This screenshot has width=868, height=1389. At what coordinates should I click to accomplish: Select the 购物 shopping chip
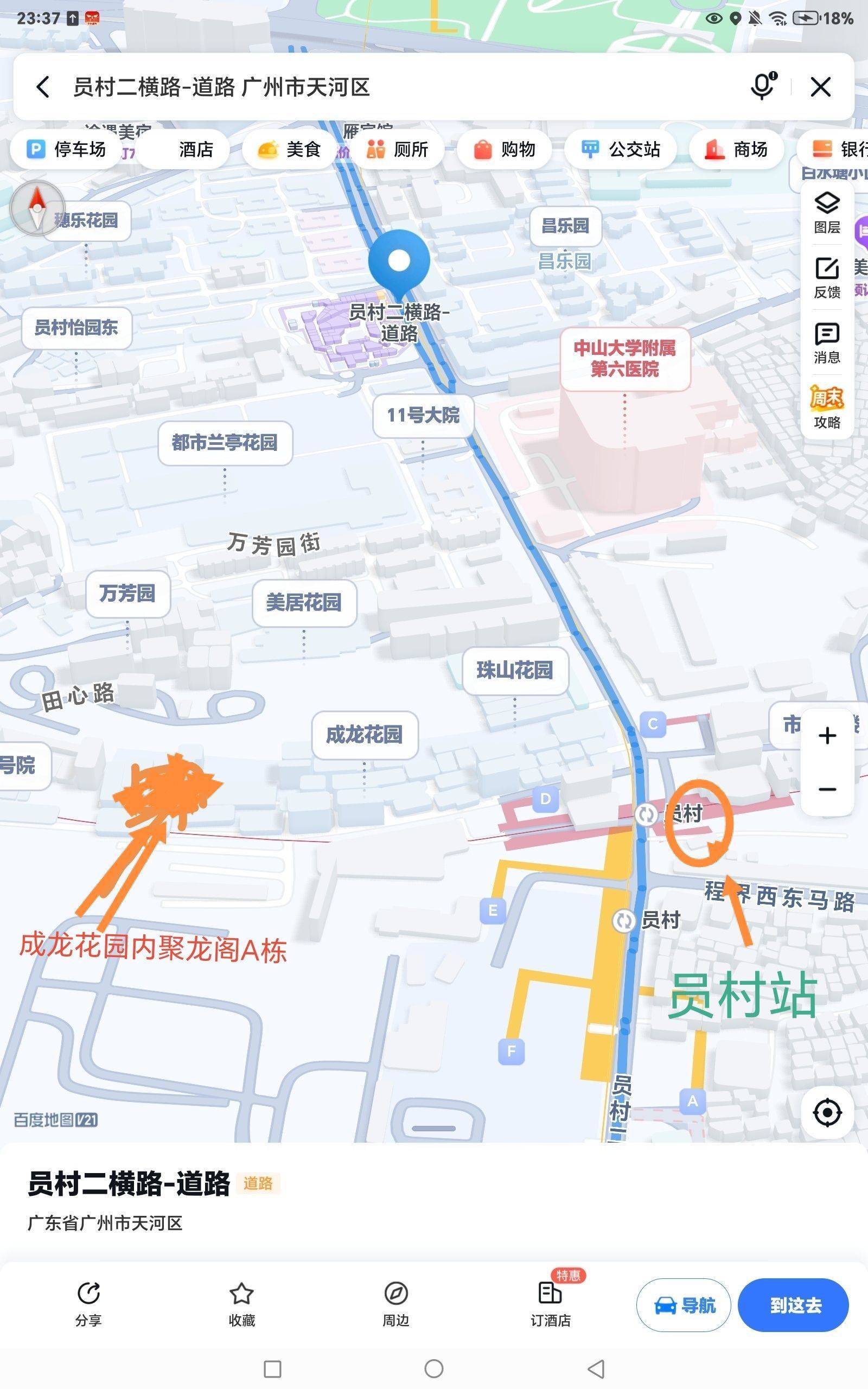point(505,149)
